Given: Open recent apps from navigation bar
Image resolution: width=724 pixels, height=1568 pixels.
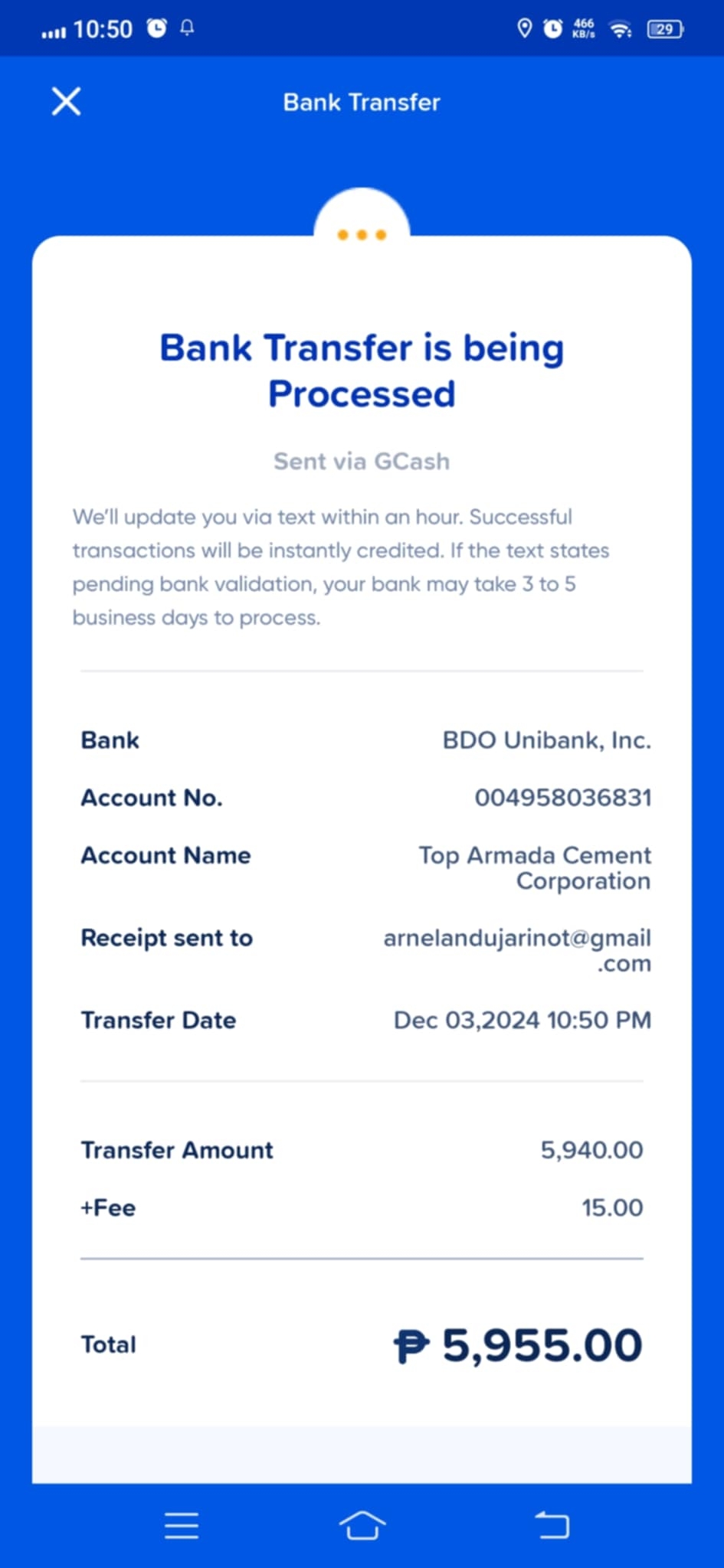Looking at the screenshot, I should [182, 1525].
